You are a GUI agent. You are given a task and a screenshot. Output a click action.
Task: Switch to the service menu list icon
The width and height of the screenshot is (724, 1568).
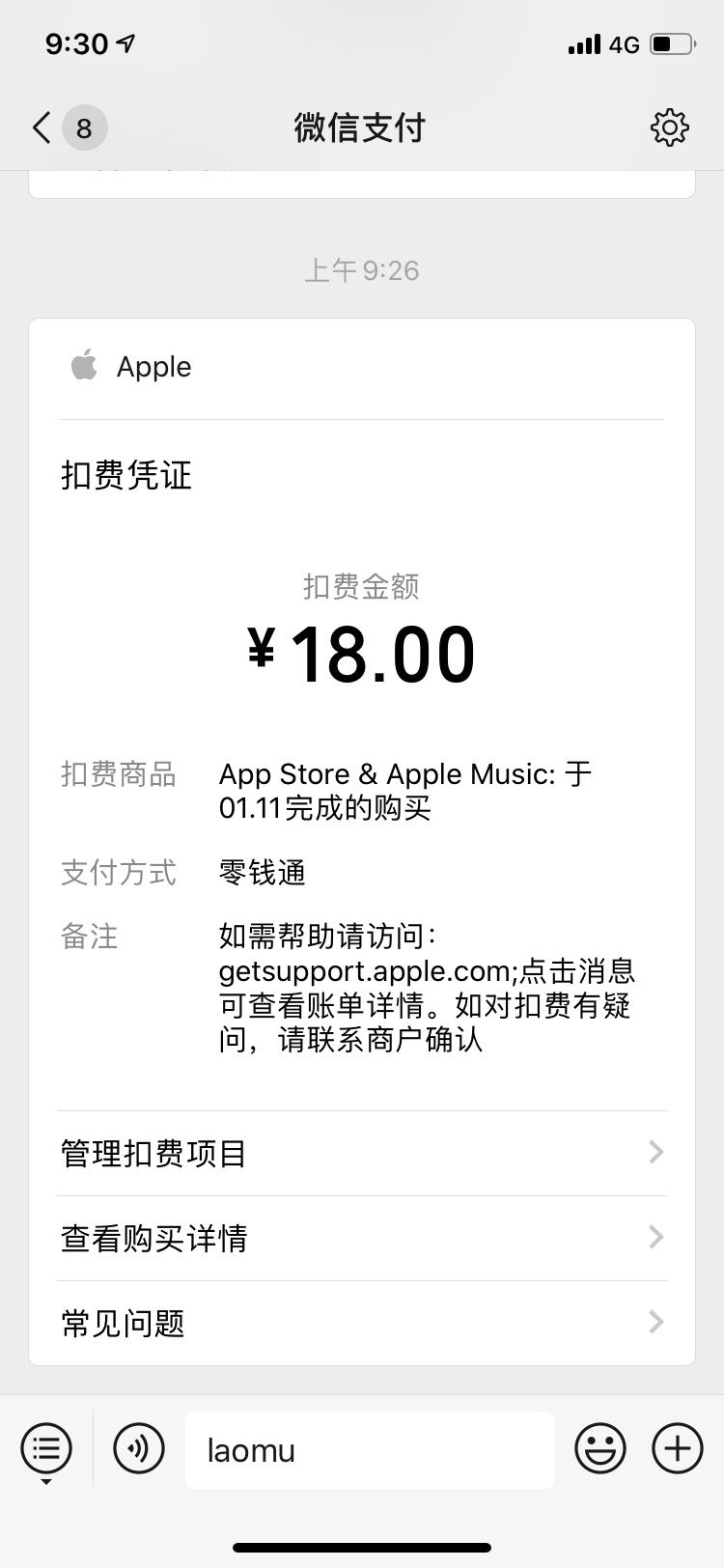coord(45,1449)
